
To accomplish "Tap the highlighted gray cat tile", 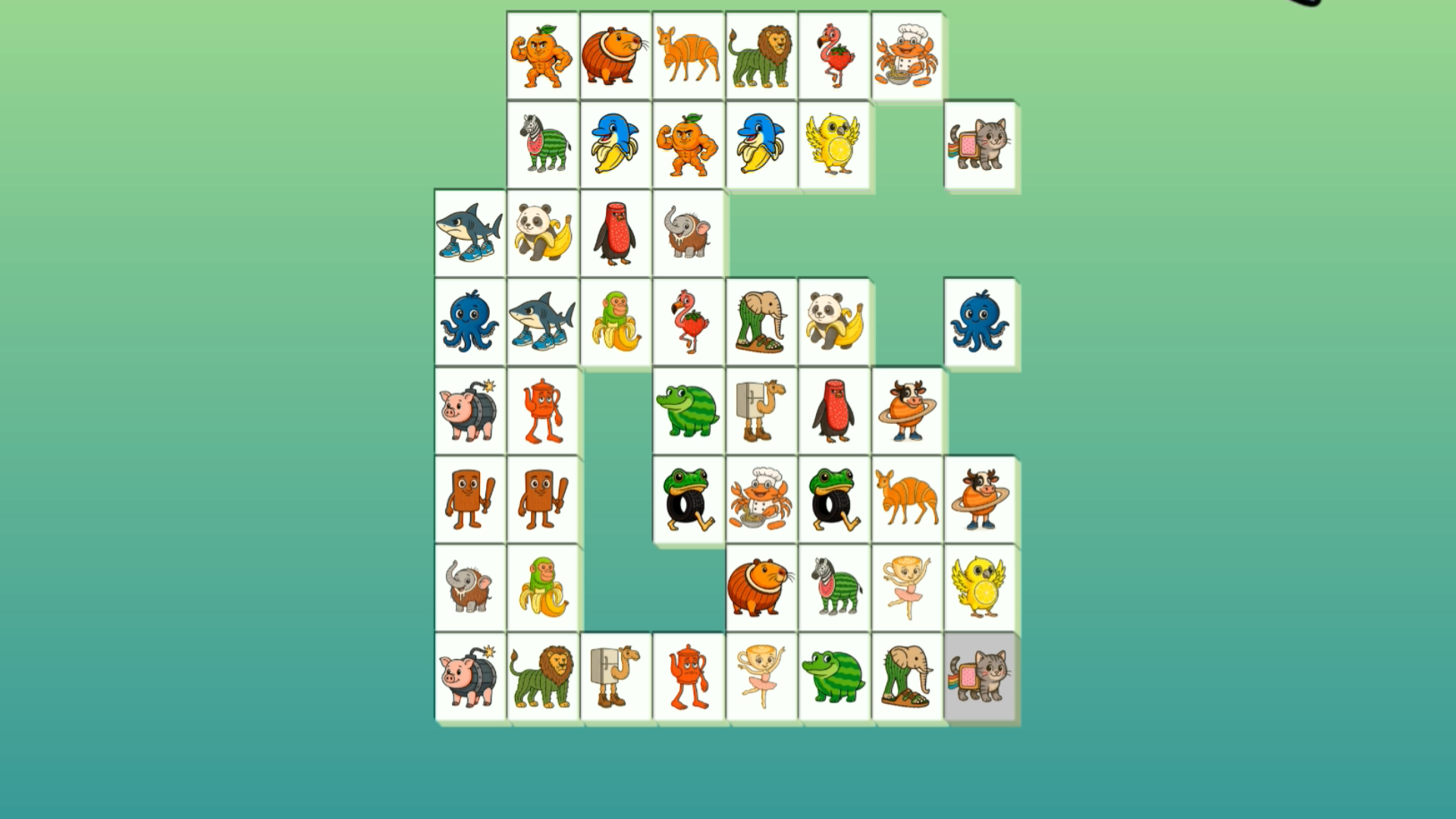I will tap(980, 676).
